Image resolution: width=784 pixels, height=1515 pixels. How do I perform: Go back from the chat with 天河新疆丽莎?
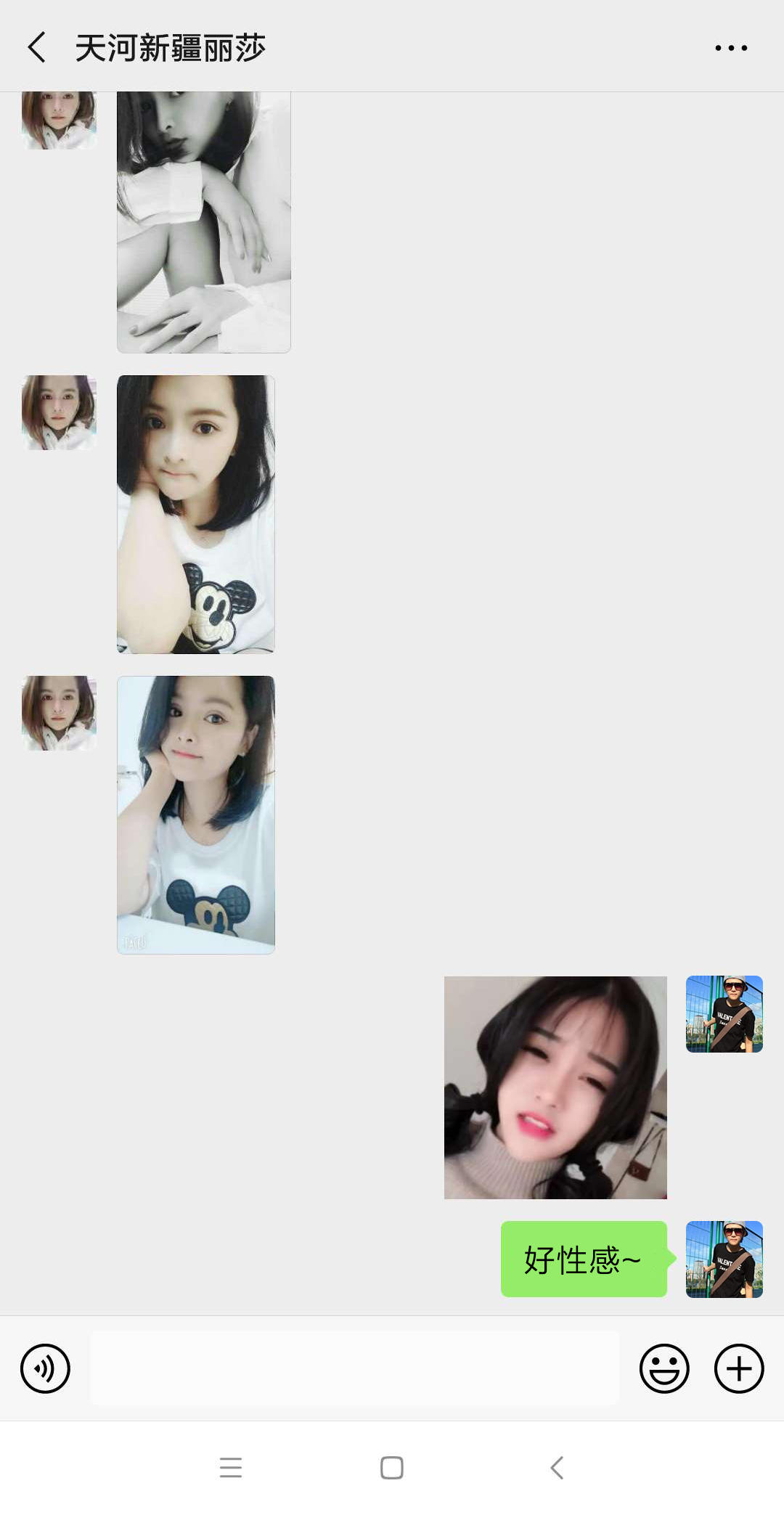[x=38, y=48]
